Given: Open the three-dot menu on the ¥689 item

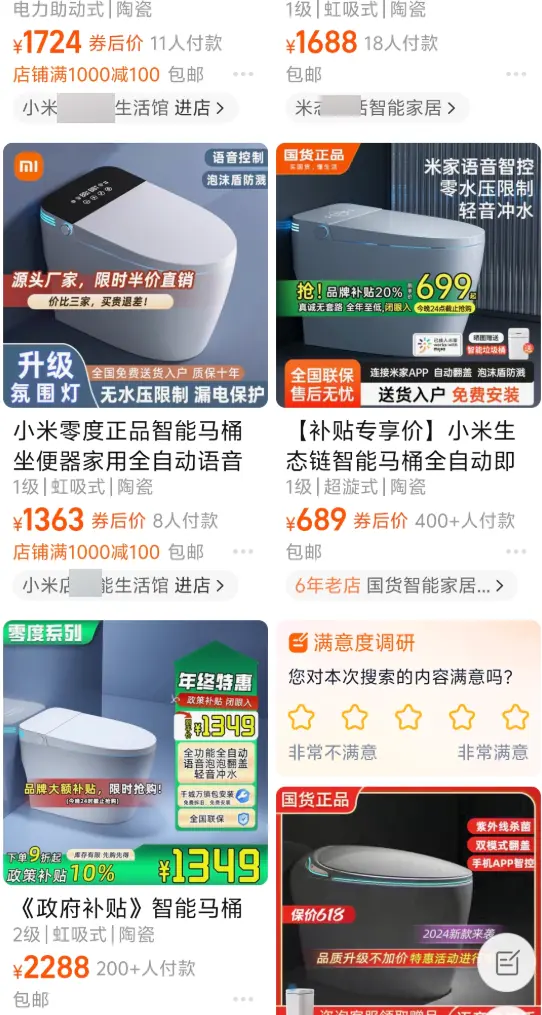Looking at the screenshot, I should pyautogui.click(x=516, y=552).
